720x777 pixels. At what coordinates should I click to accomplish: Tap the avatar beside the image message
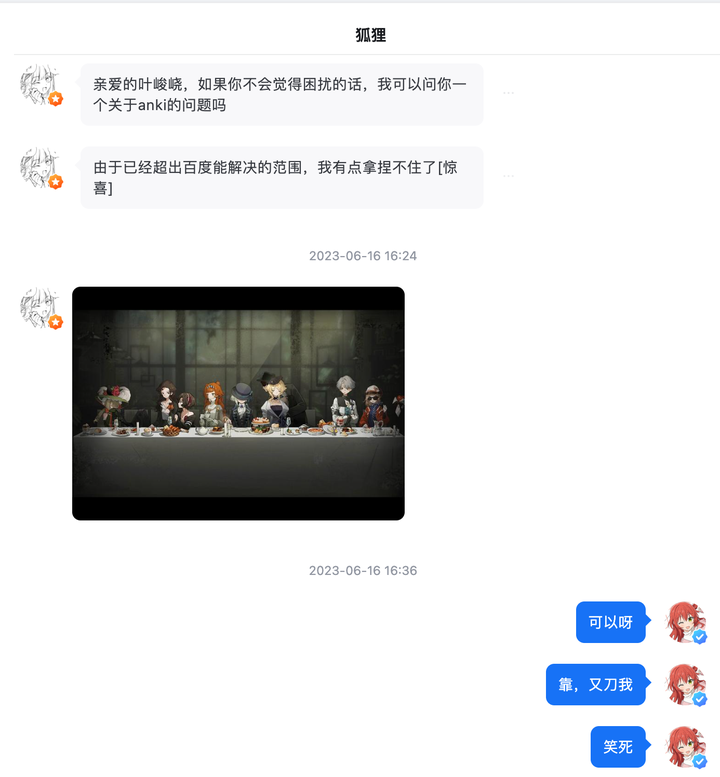(x=41, y=308)
